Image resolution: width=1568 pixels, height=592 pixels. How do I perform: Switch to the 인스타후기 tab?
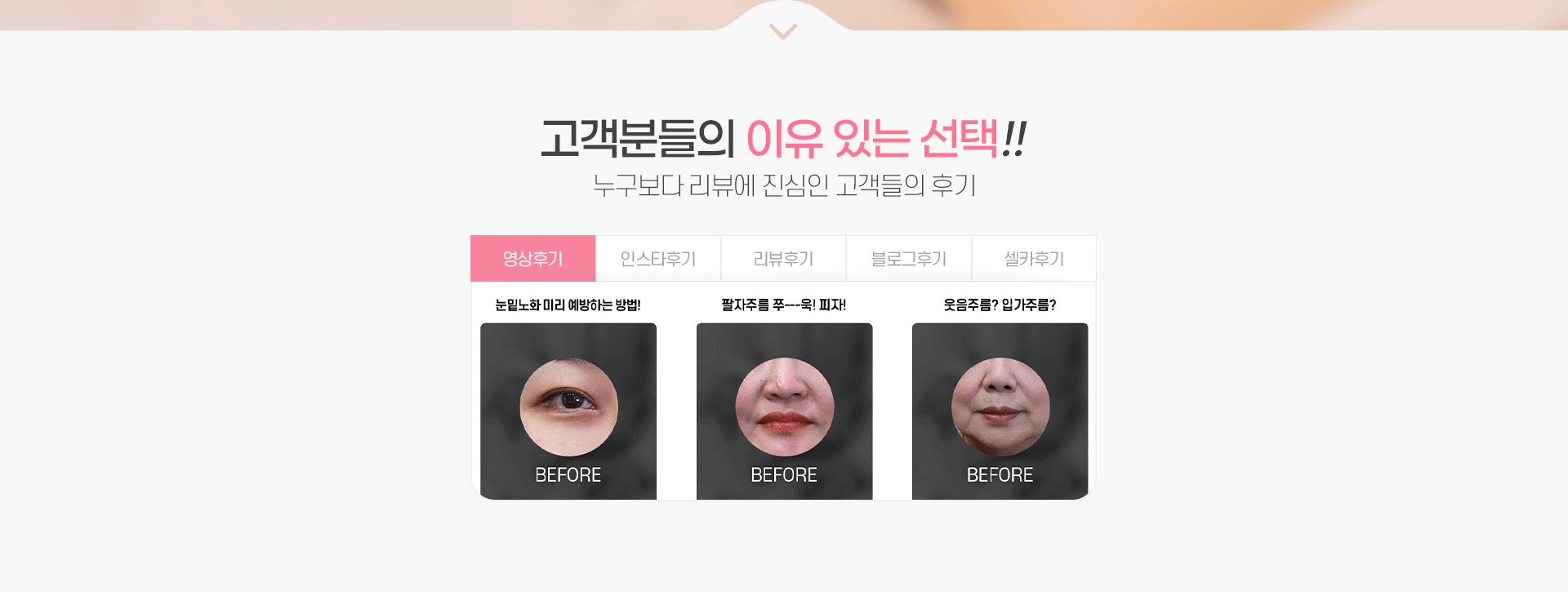click(658, 259)
